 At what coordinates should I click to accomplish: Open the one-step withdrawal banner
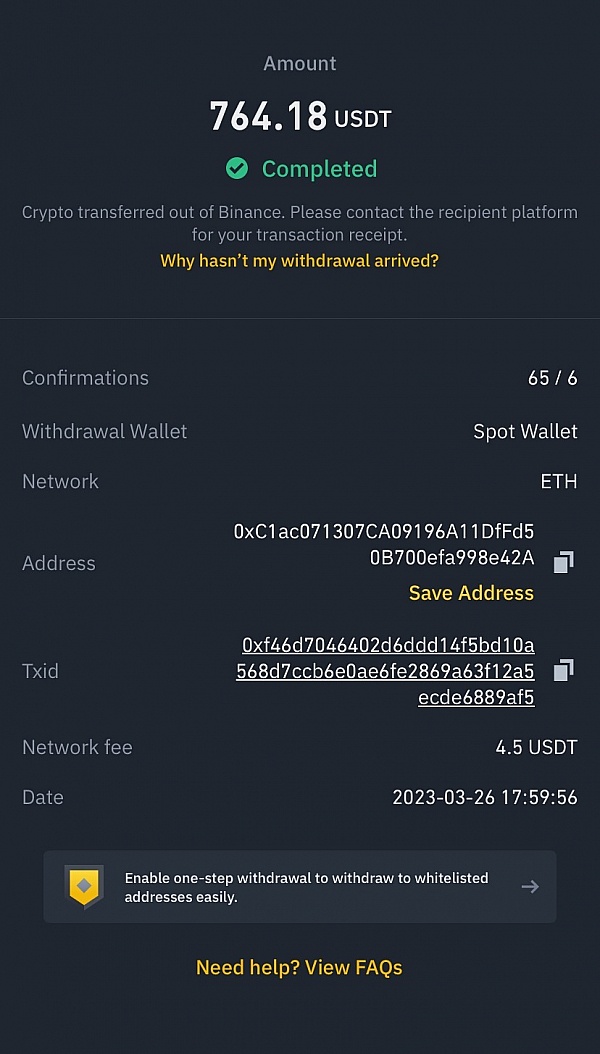[x=300, y=887]
